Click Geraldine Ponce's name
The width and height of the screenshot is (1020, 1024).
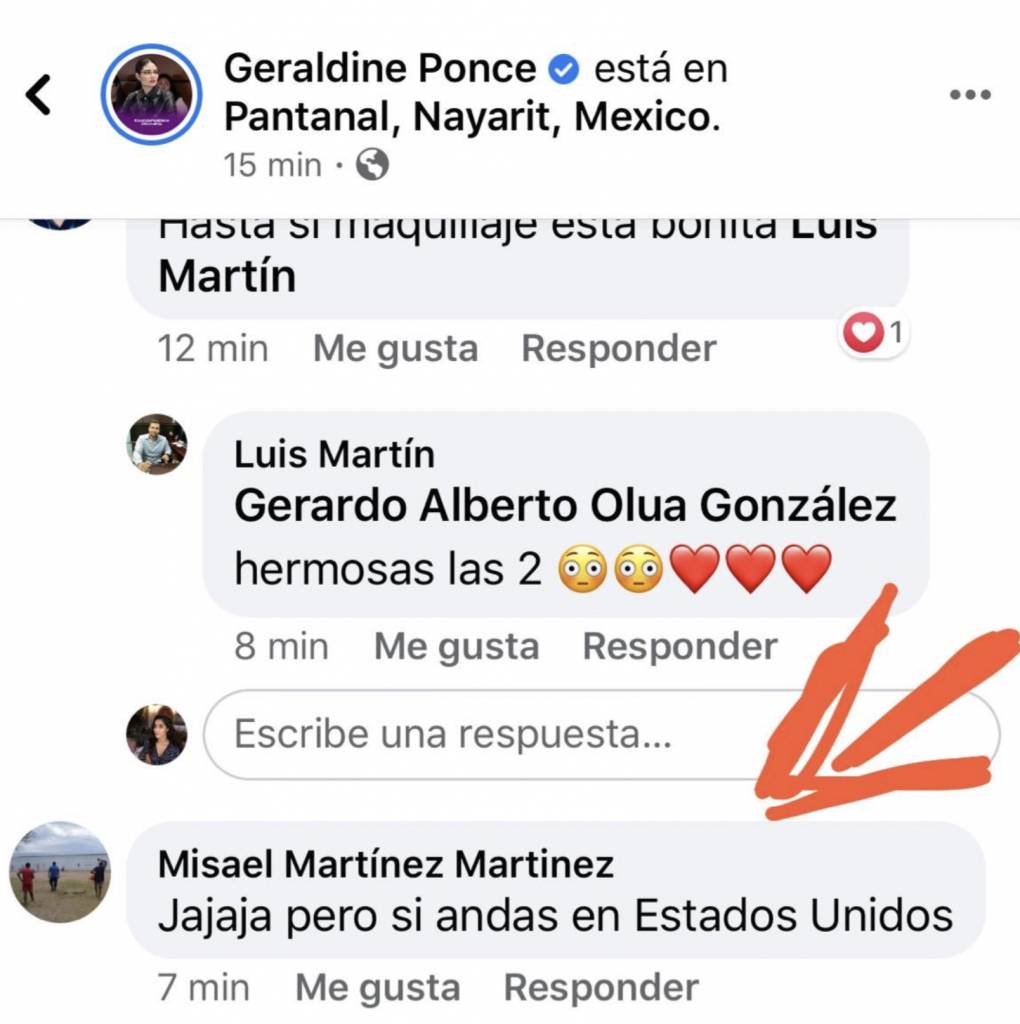380,67
